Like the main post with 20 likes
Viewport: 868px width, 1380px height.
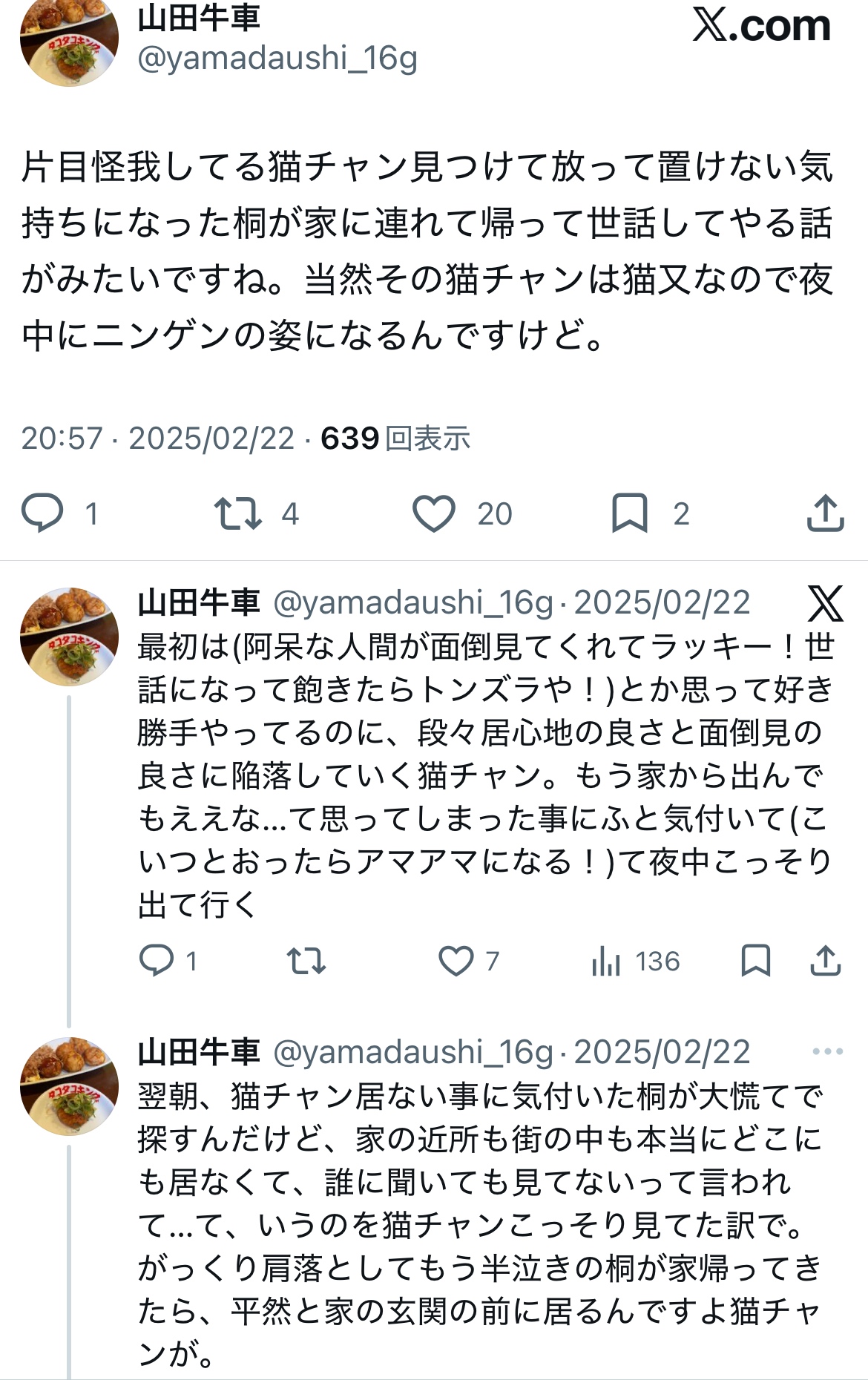point(434,513)
